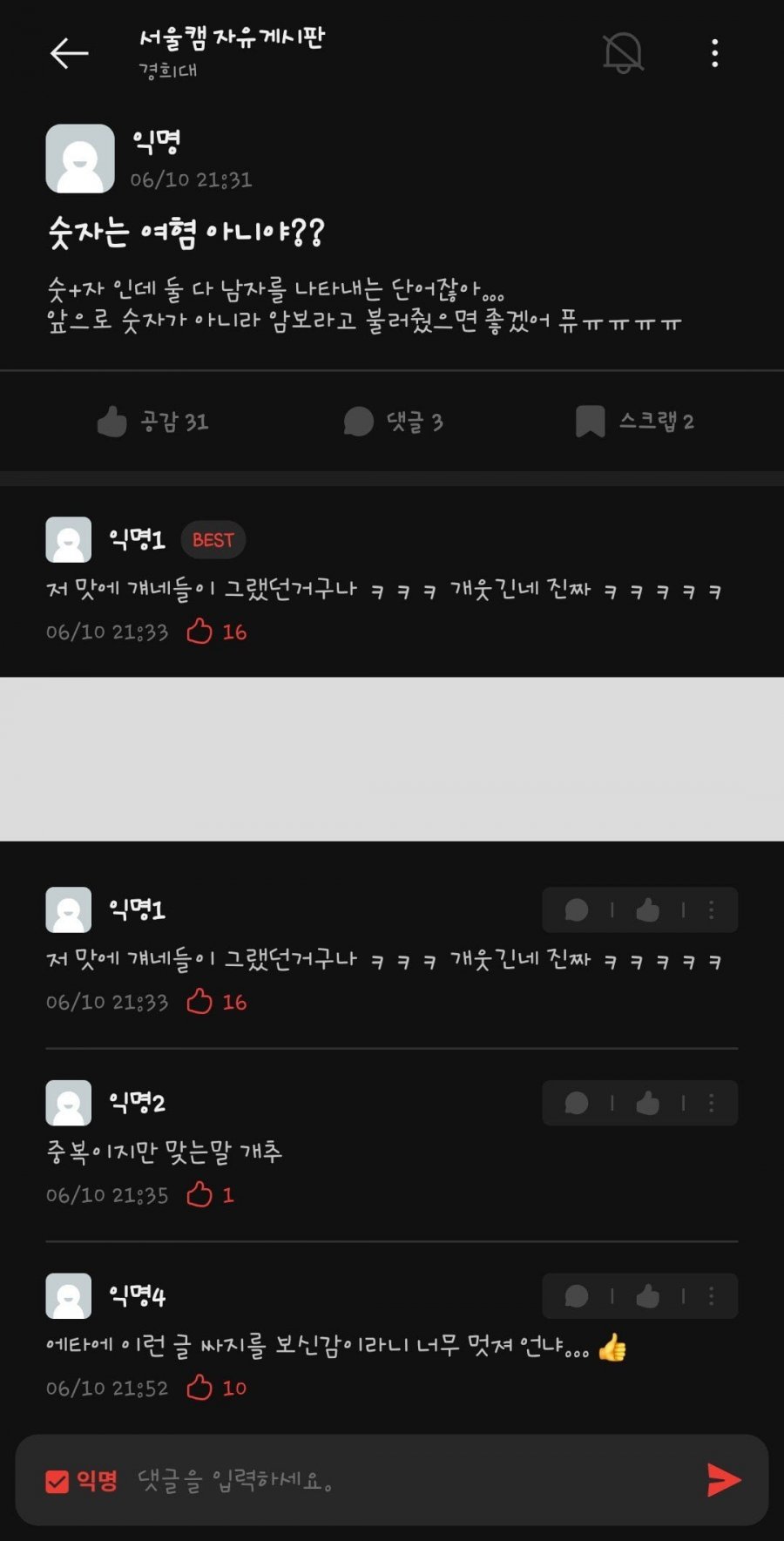Like 익명4's comment with the thumbs-up icon
The height and width of the screenshot is (1541, 784).
647,1296
